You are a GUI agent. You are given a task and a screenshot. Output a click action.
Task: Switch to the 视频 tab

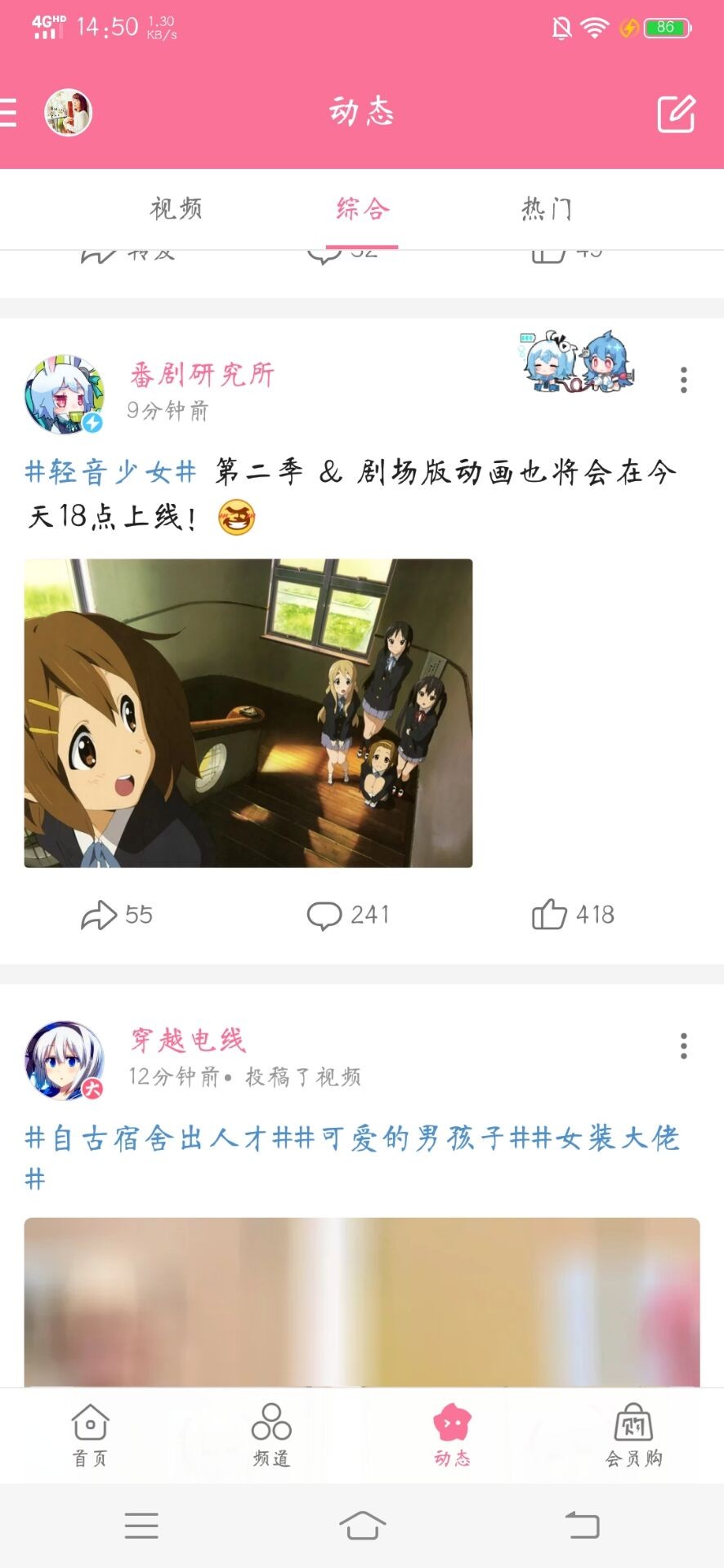point(176,209)
